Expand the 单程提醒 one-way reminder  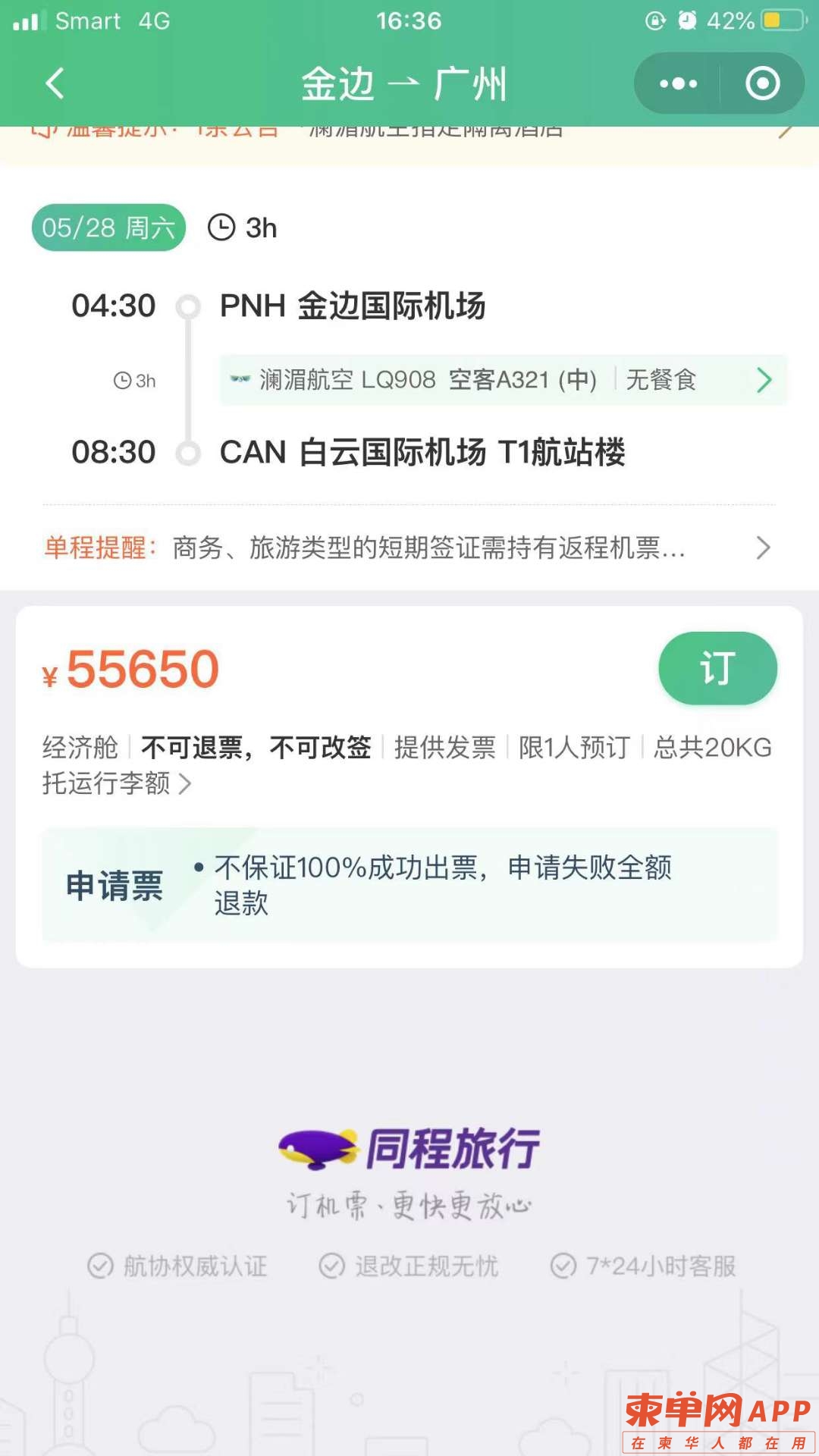[x=409, y=548]
